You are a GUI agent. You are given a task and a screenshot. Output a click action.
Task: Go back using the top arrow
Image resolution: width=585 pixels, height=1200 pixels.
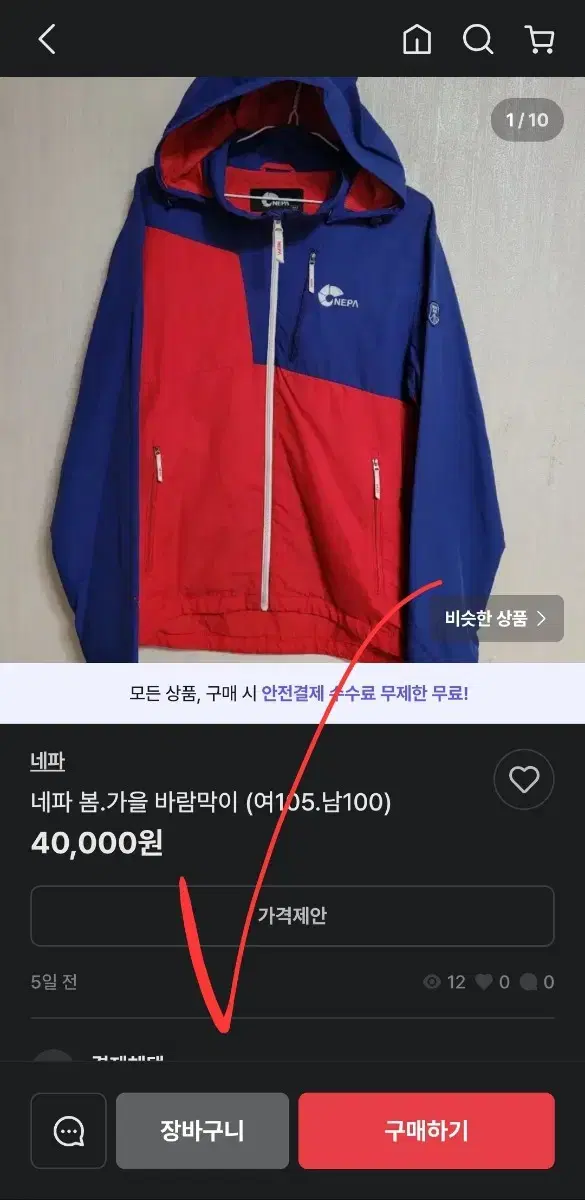pyautogui.click(x=47, y=39)
